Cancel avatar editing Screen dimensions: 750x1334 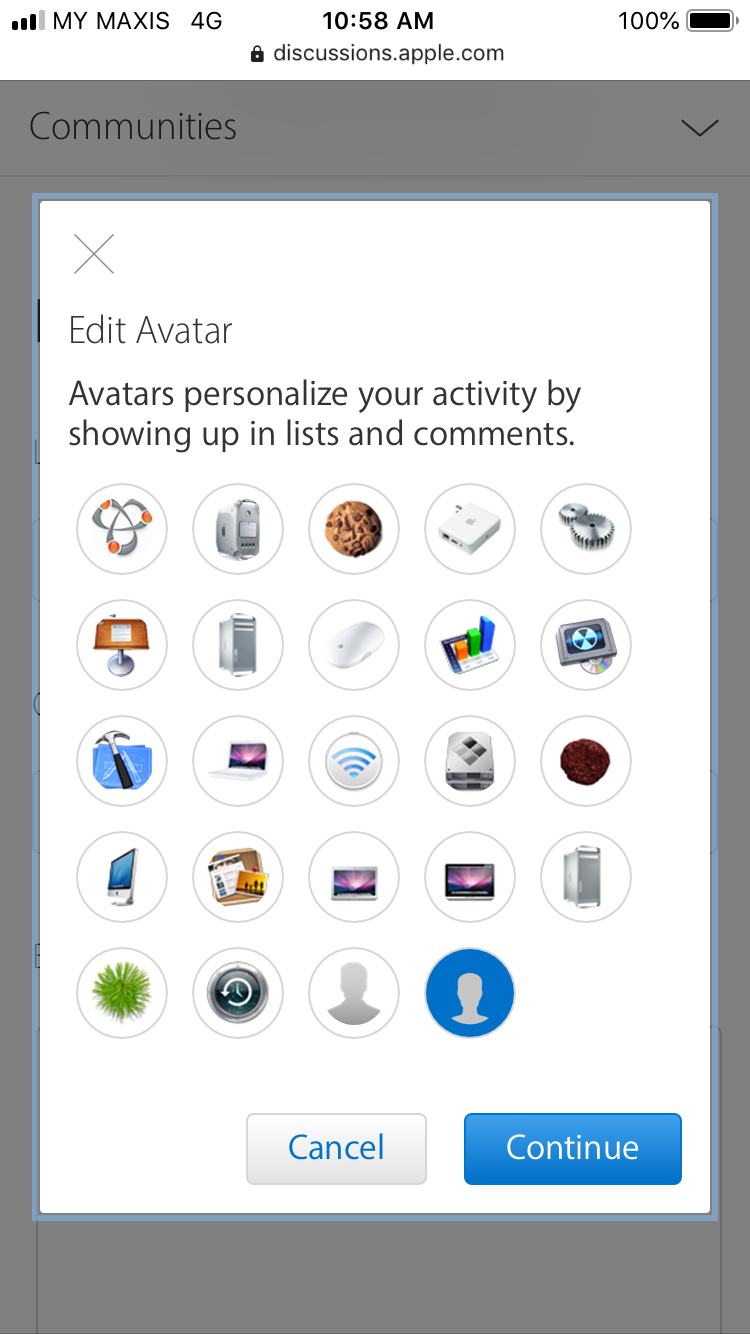336,1148
